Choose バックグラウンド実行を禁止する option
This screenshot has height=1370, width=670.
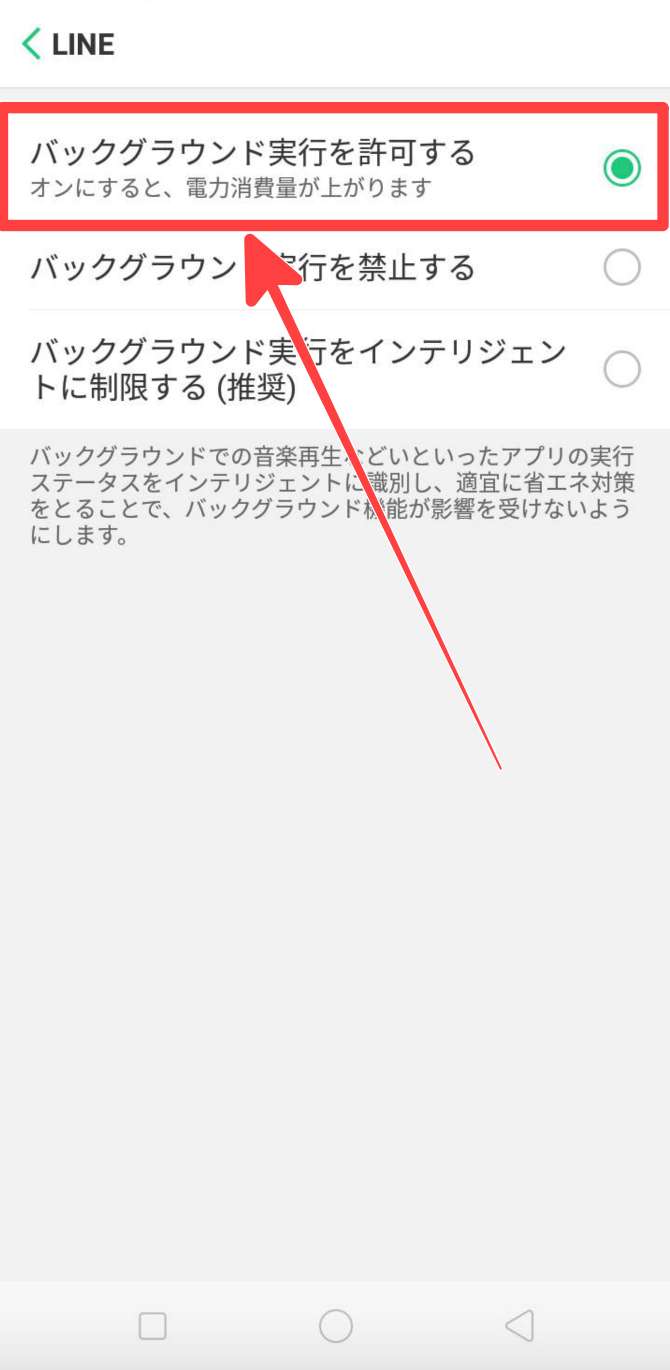[x=621, y=268]
